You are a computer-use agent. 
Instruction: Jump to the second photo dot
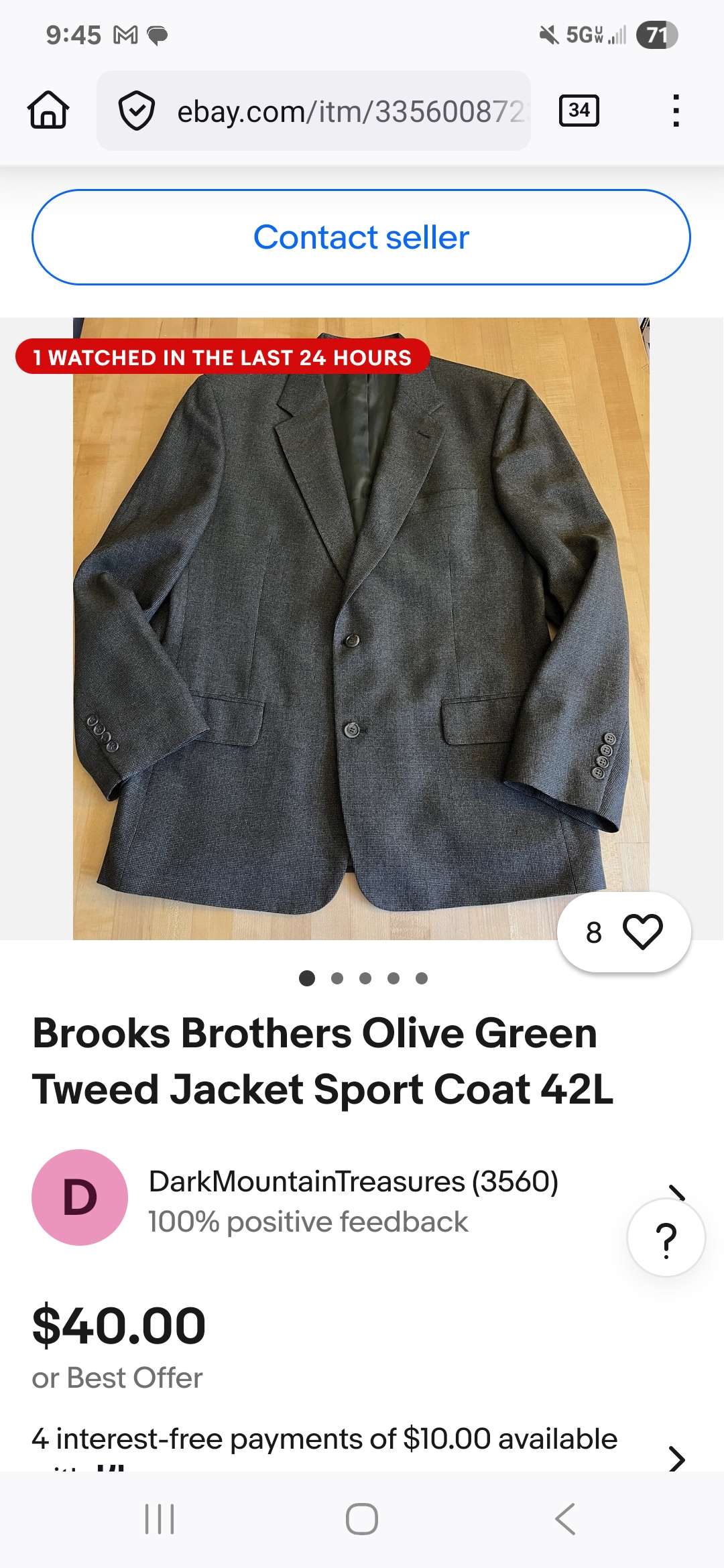click(337, 978)
